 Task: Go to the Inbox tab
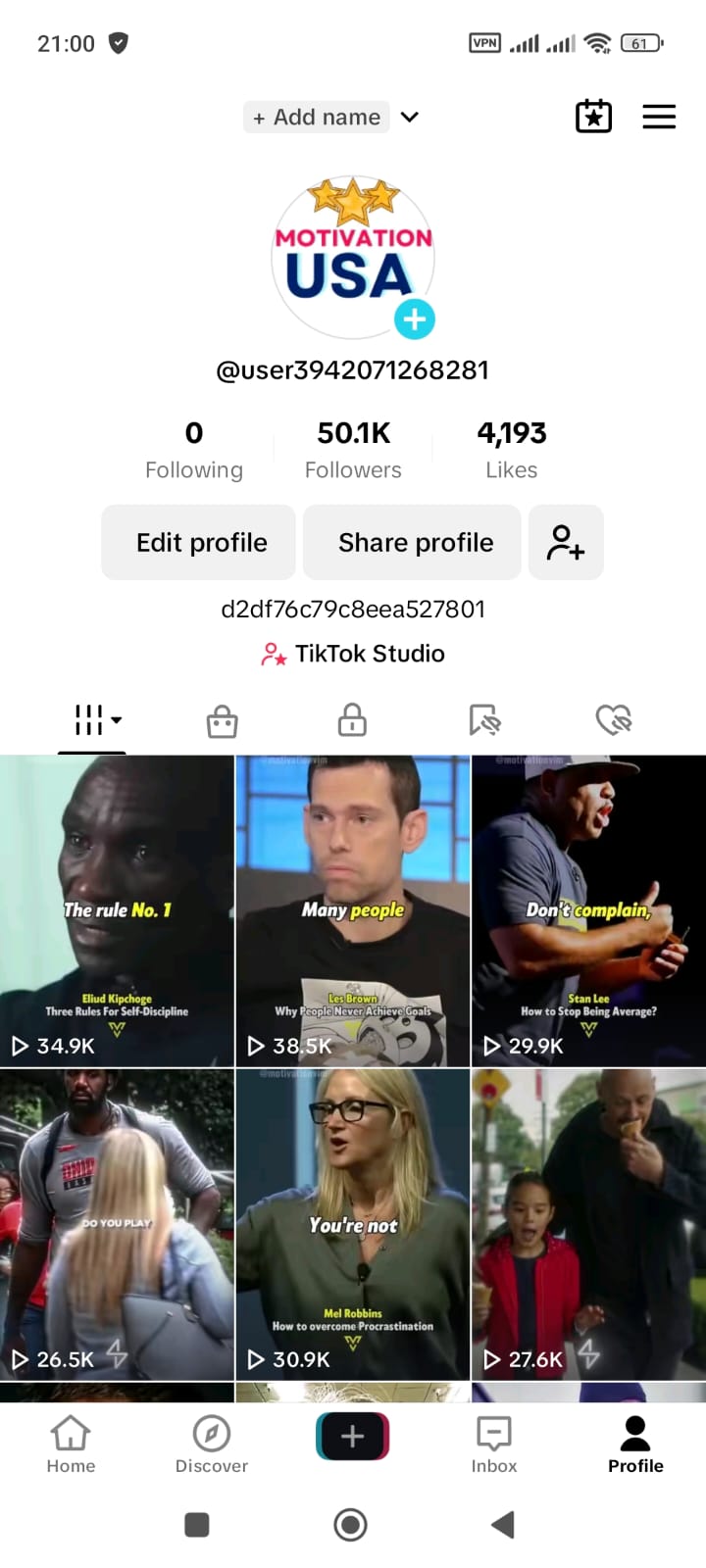pyautogui.click(x=493, y=1445)
